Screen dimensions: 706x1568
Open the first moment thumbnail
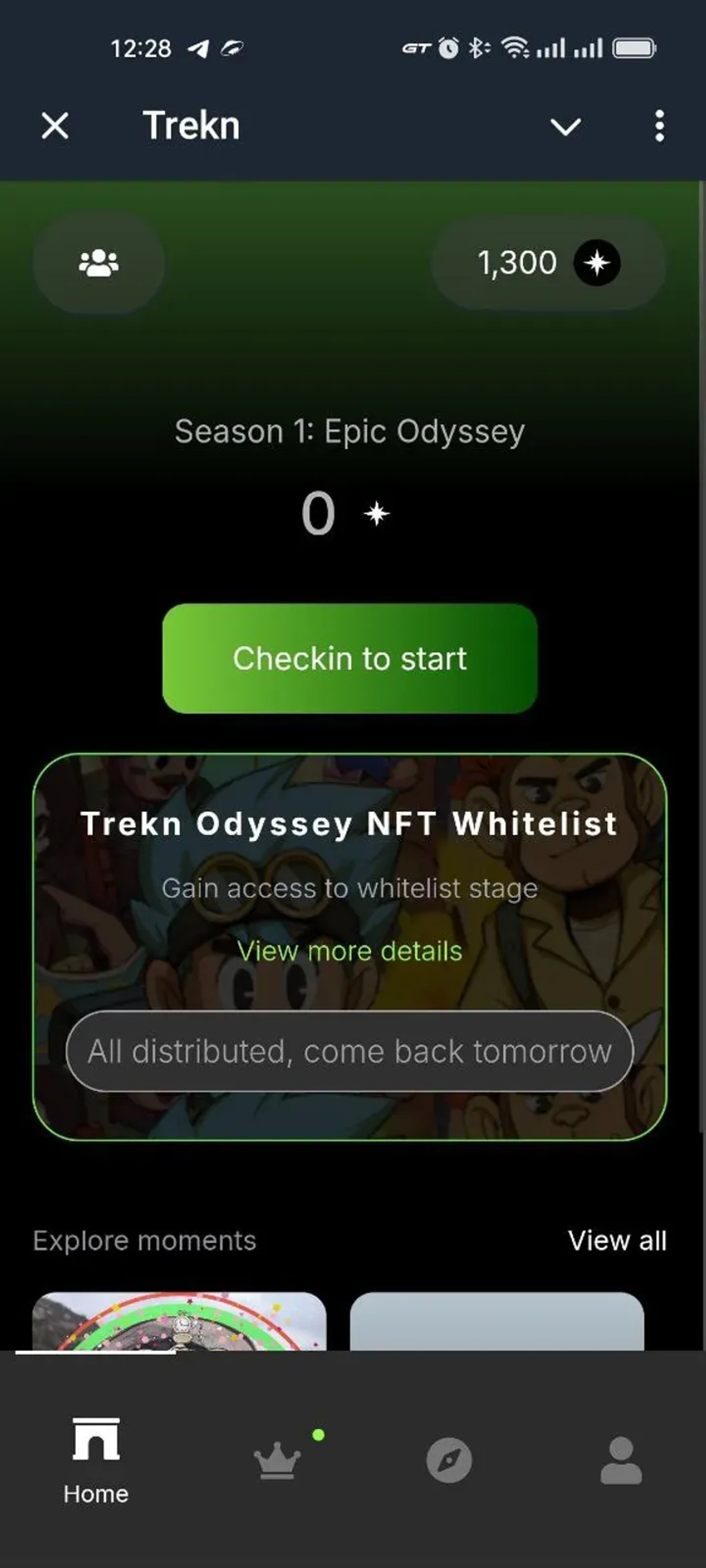click(179, 1321)
